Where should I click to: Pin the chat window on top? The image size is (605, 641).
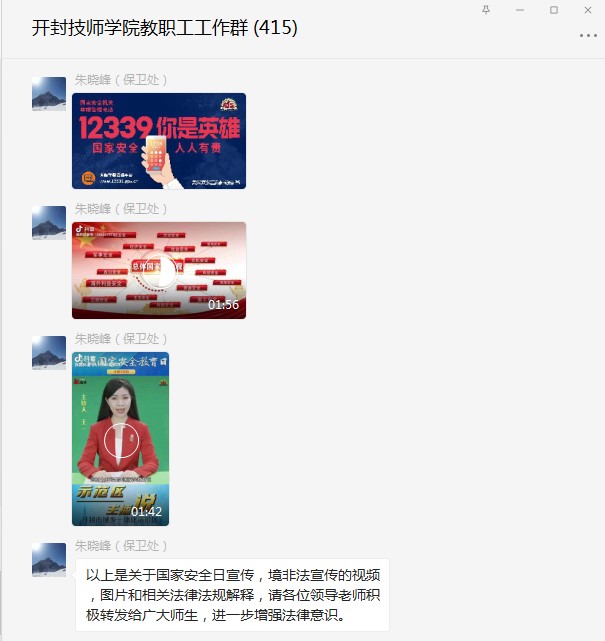(486, 9)
